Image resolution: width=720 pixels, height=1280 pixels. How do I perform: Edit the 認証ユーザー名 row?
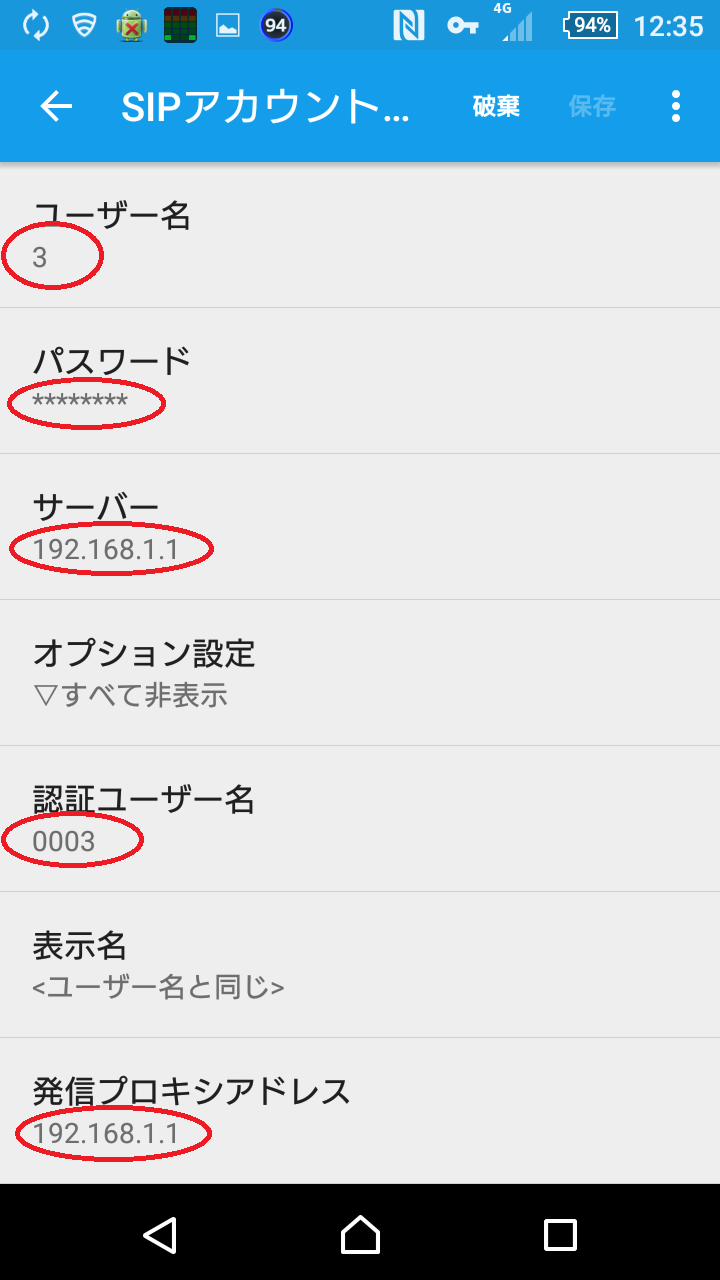360,819
